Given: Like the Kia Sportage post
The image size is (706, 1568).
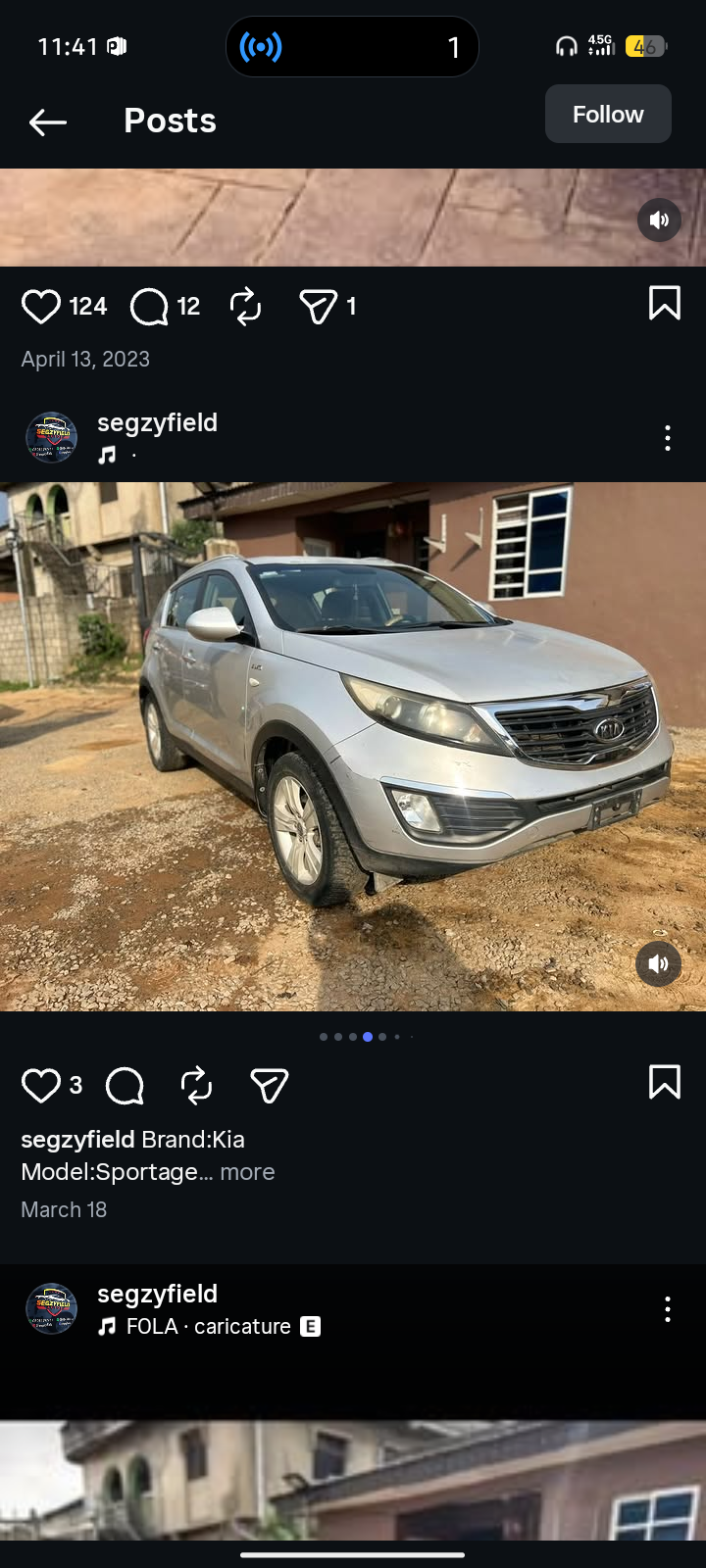Looking at the screenshot, I should tap(41, 1086).
